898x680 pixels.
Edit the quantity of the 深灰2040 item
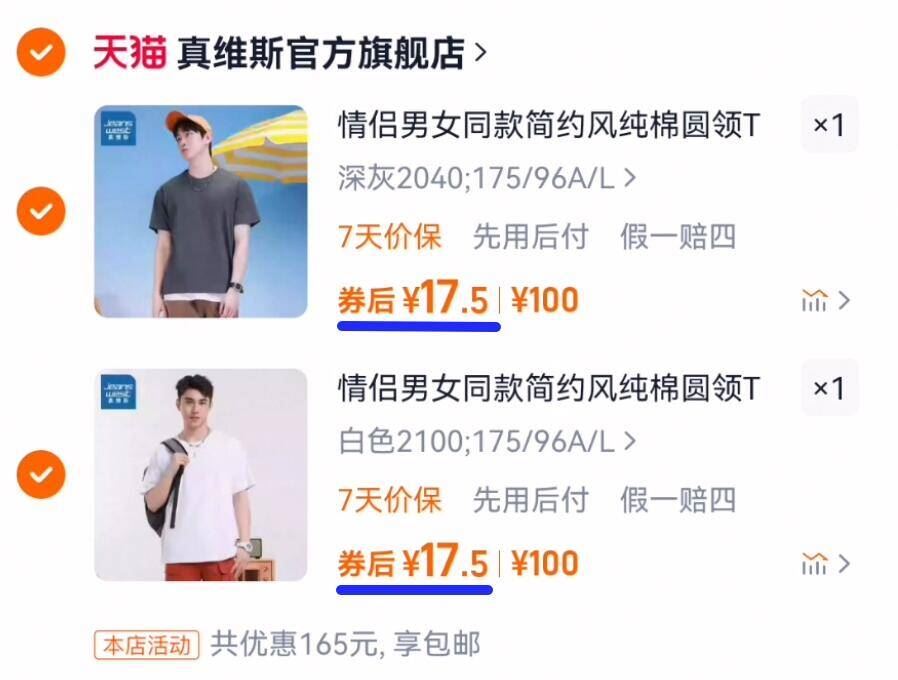pyautogui.click(x=829, y=125)
